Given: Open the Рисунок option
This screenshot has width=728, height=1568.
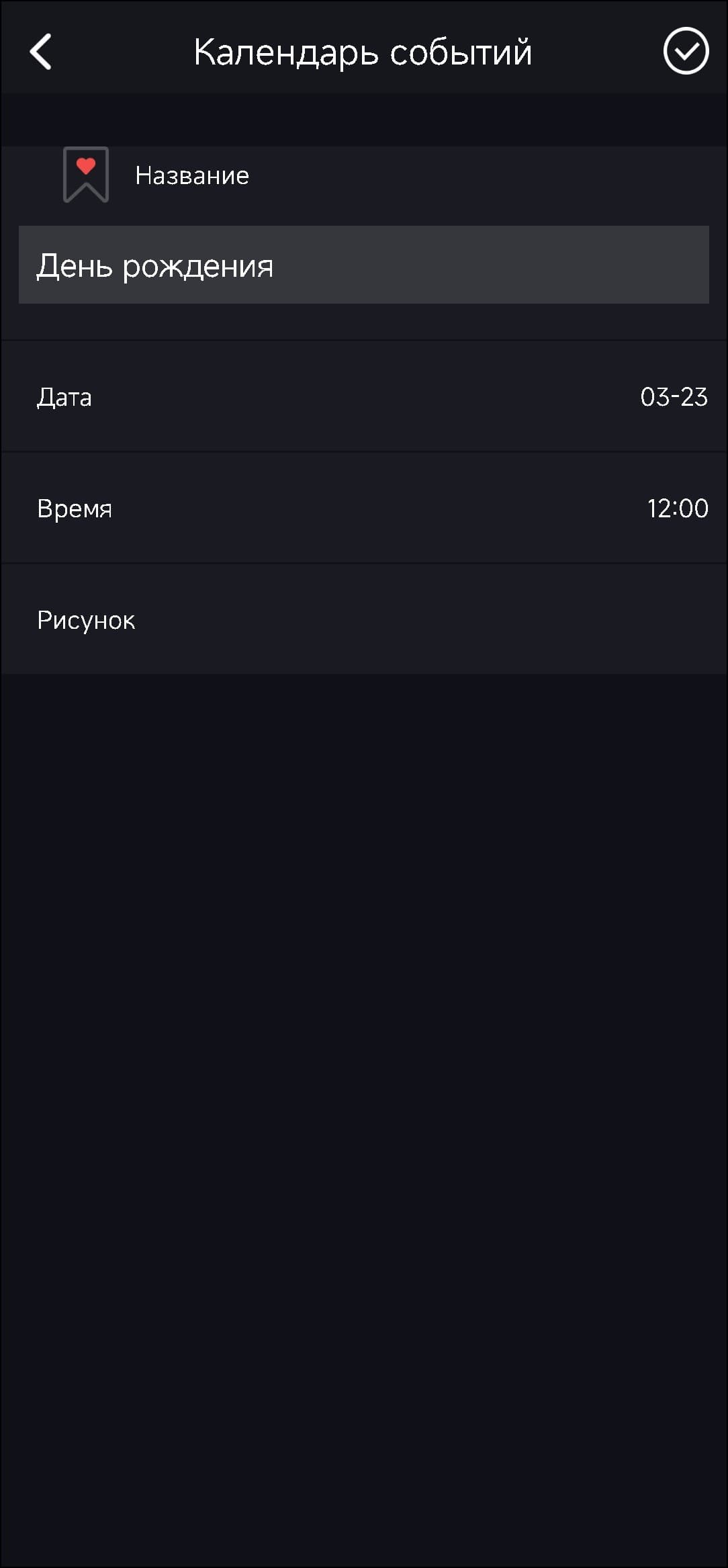Looking at the screenshot, I should (x=363, y=620).
